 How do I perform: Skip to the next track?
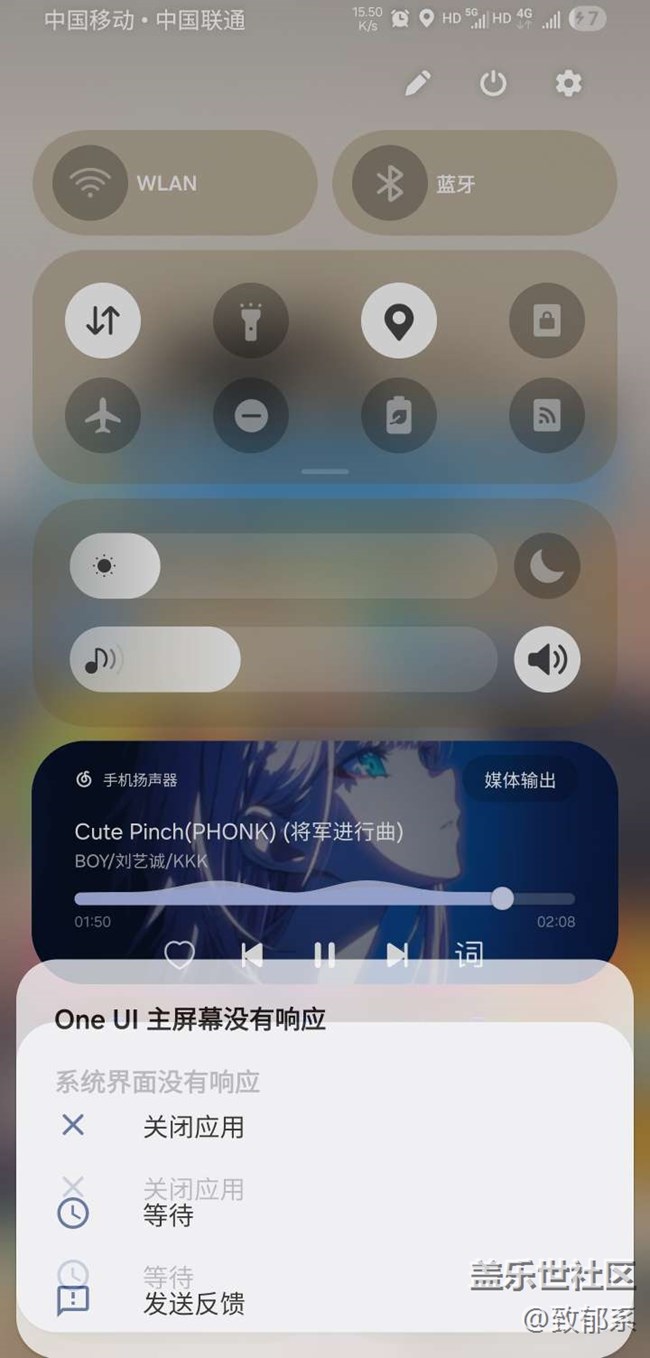point(397,955)
